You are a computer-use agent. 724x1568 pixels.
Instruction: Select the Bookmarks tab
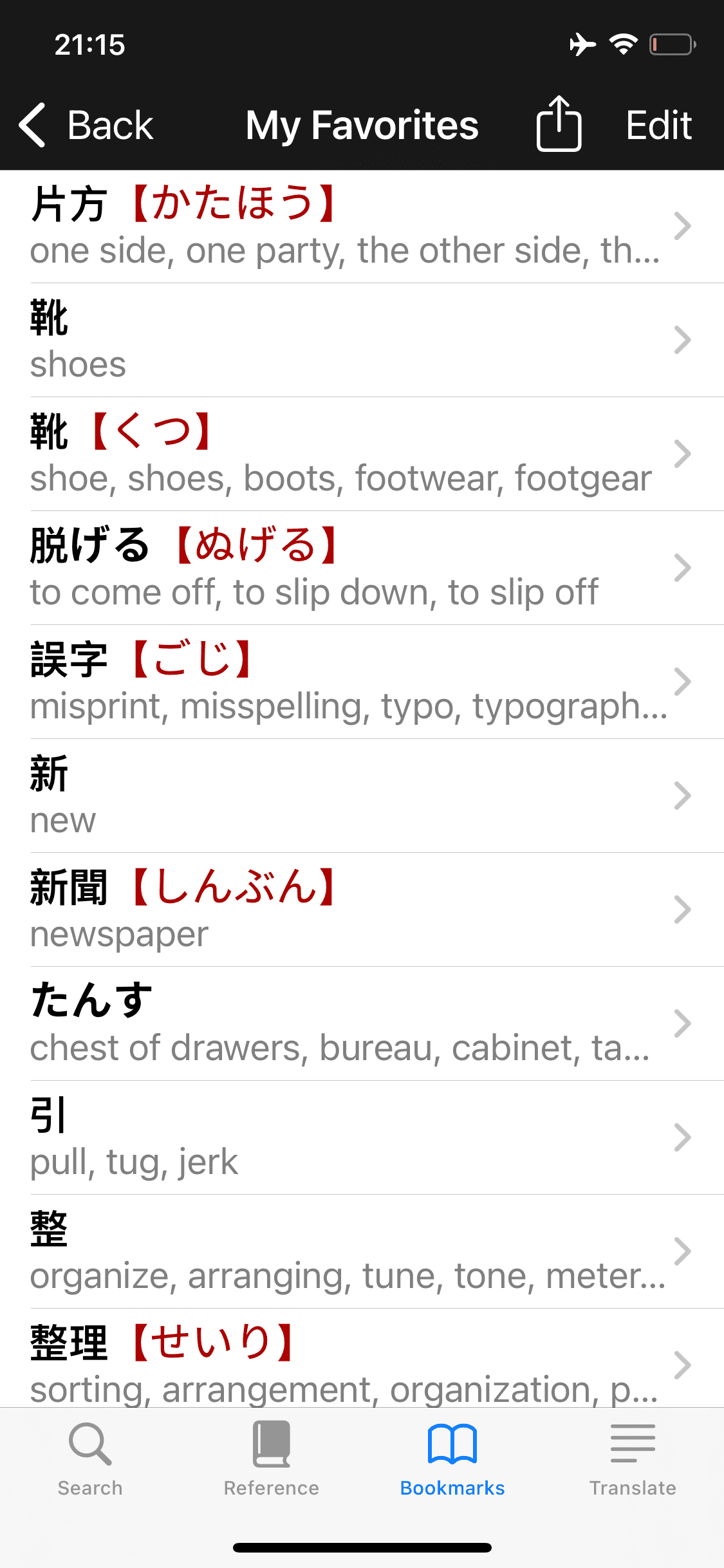coord(452,1459)
